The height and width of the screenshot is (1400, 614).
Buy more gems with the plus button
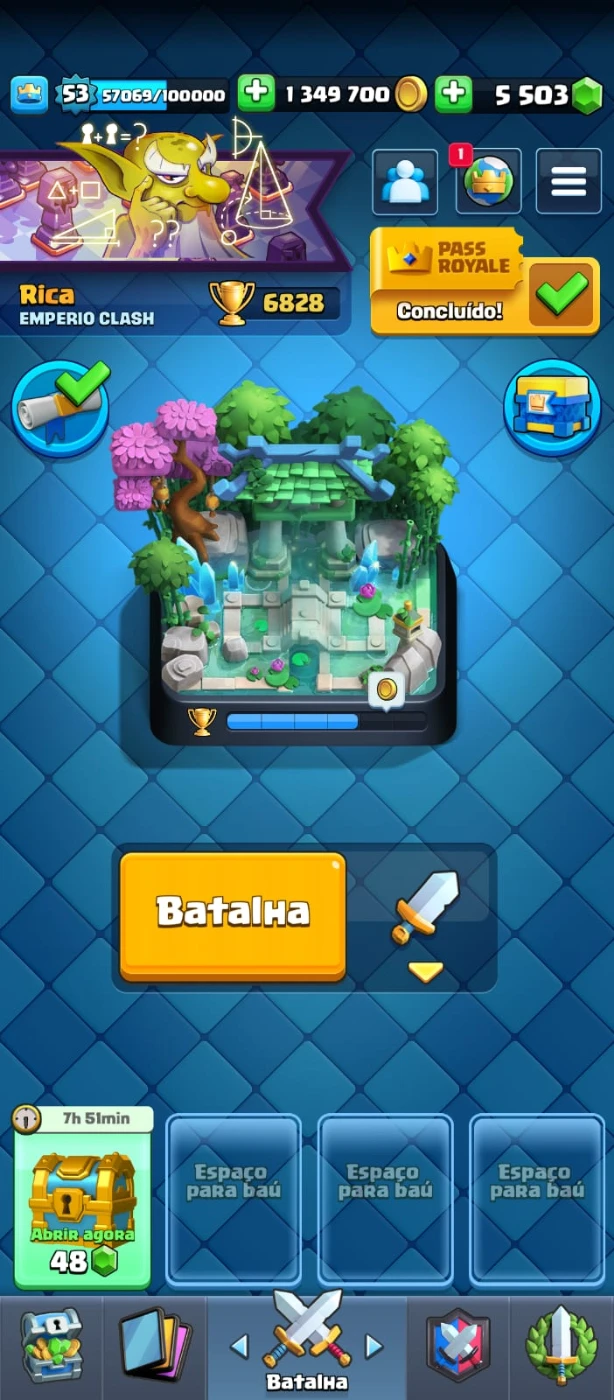pyautogui.click(x=453, y=94)
